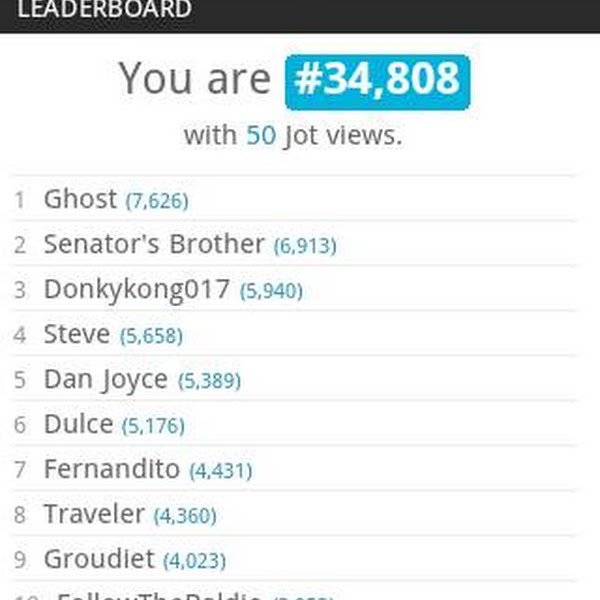Tap Dan Joyce in the rankings
600x600 pixels.
(x=106, y=380)
